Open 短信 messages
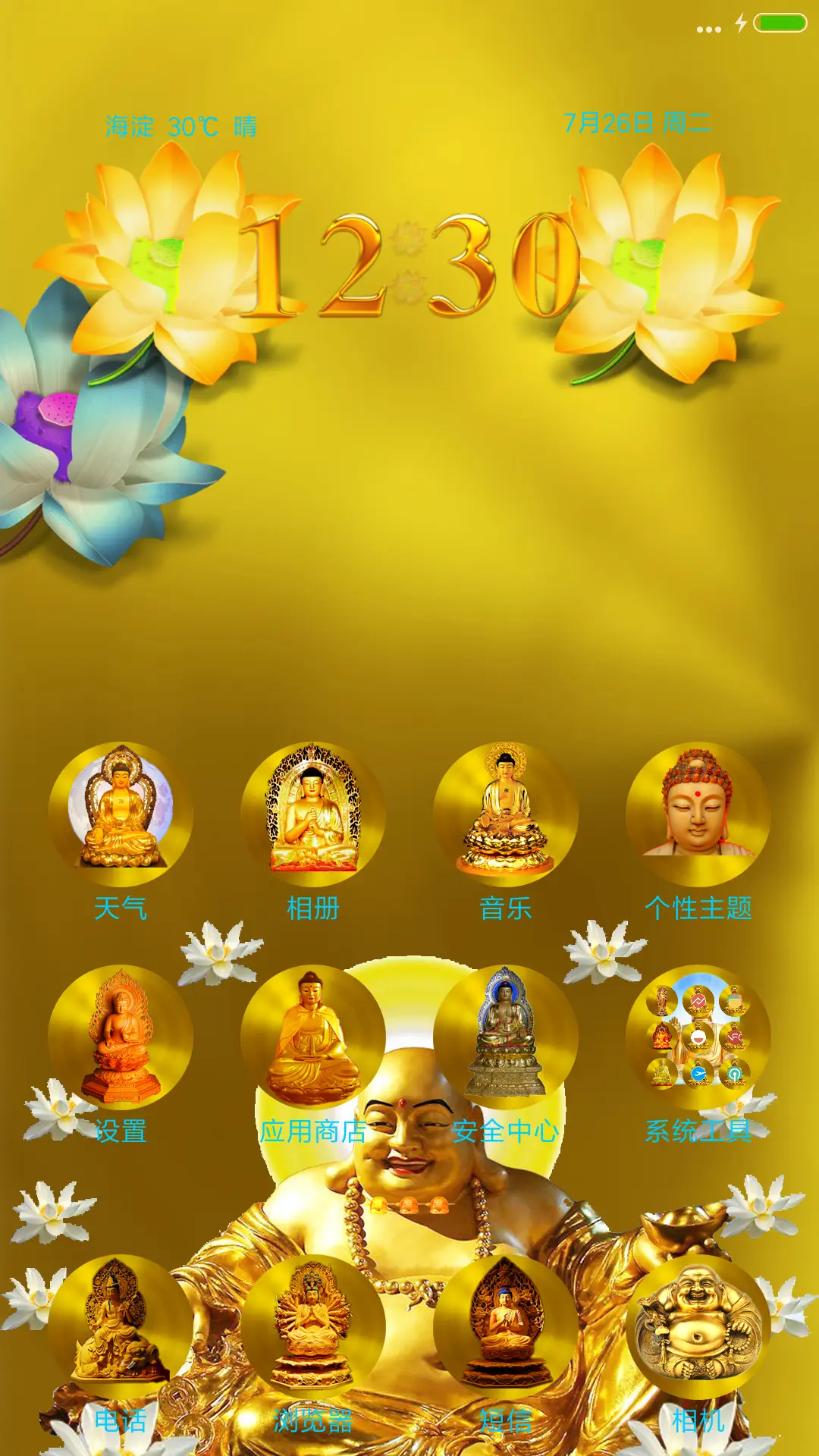 [506, 1327]
